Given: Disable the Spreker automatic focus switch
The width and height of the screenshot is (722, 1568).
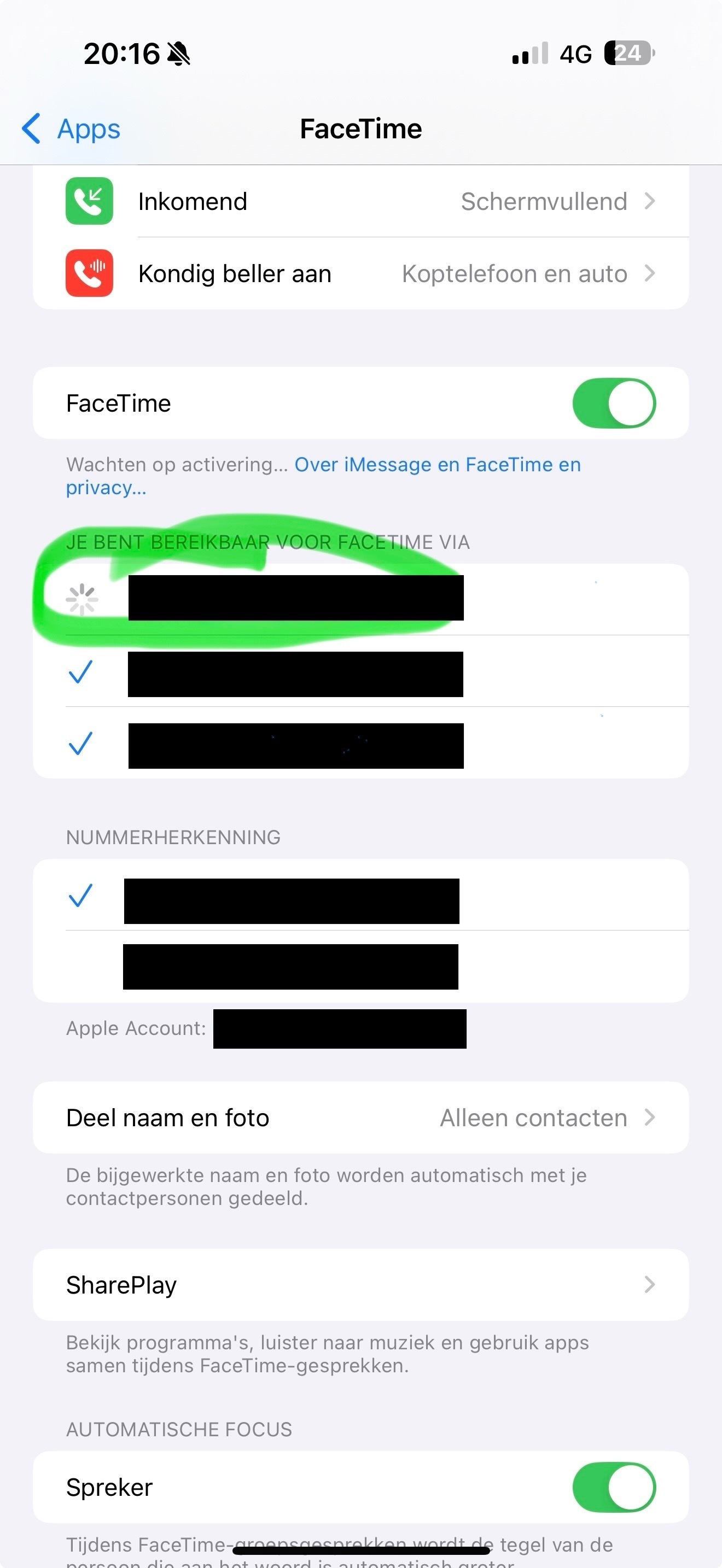Looking at the screenshot, I should click(613, 1487).
